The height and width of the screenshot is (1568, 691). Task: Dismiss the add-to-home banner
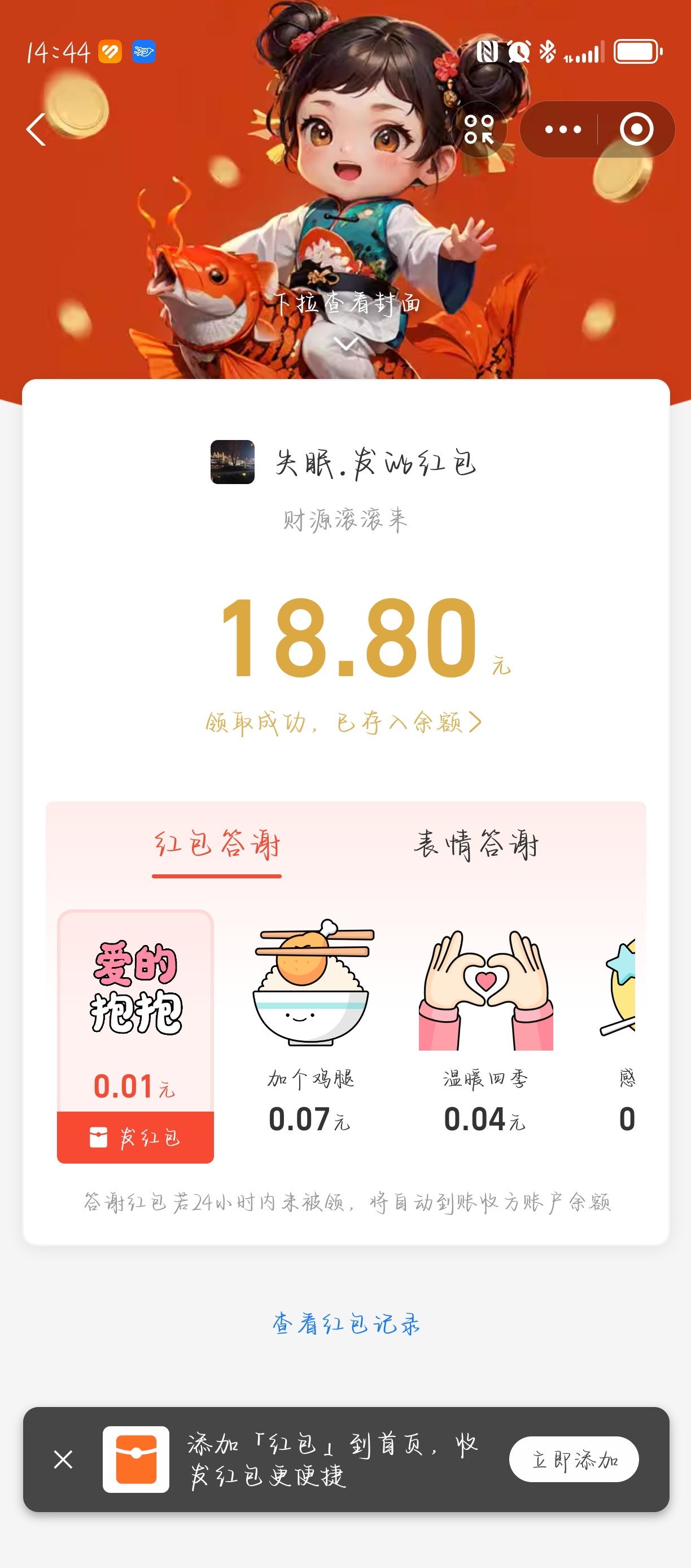[x=63, y=1459]
